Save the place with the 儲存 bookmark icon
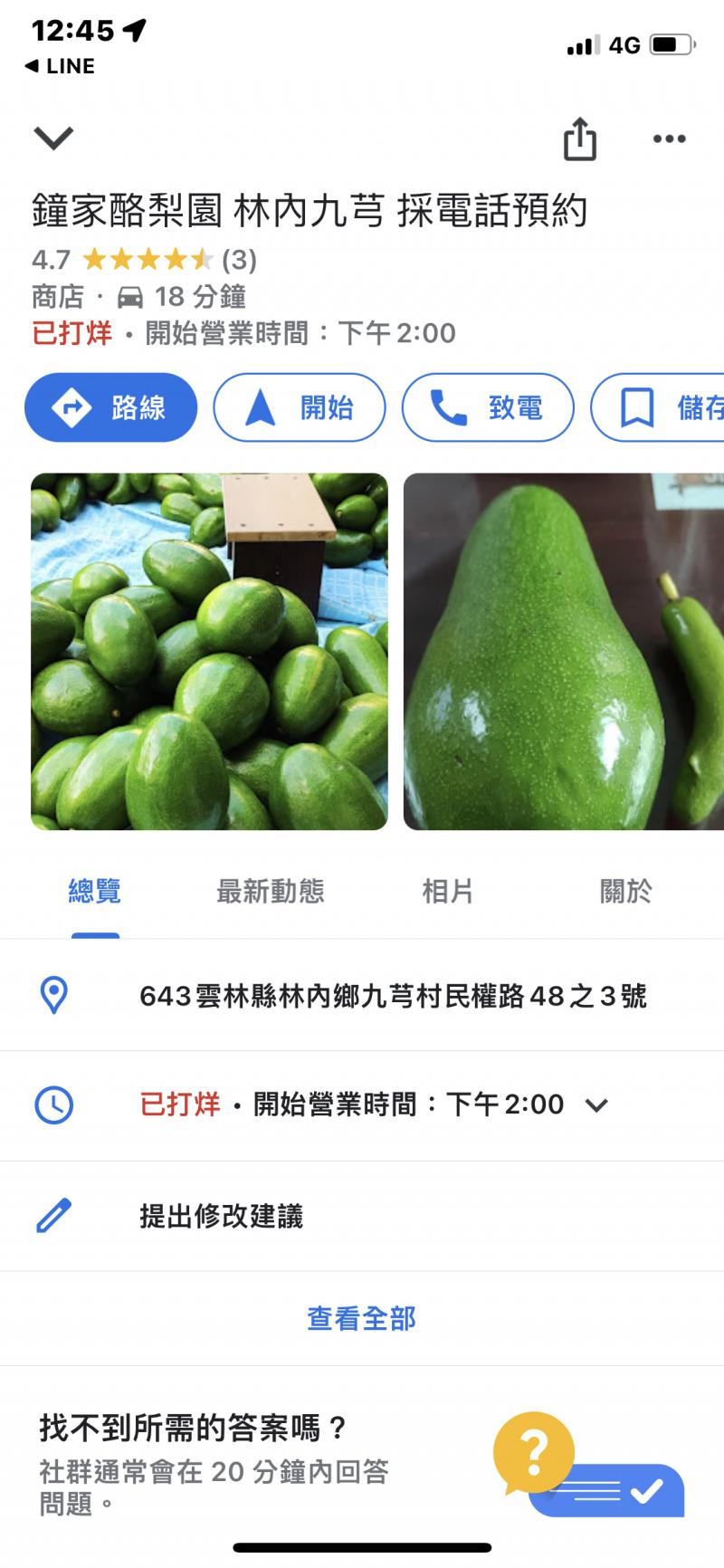724x1568 pixels. tap(637, 408)
